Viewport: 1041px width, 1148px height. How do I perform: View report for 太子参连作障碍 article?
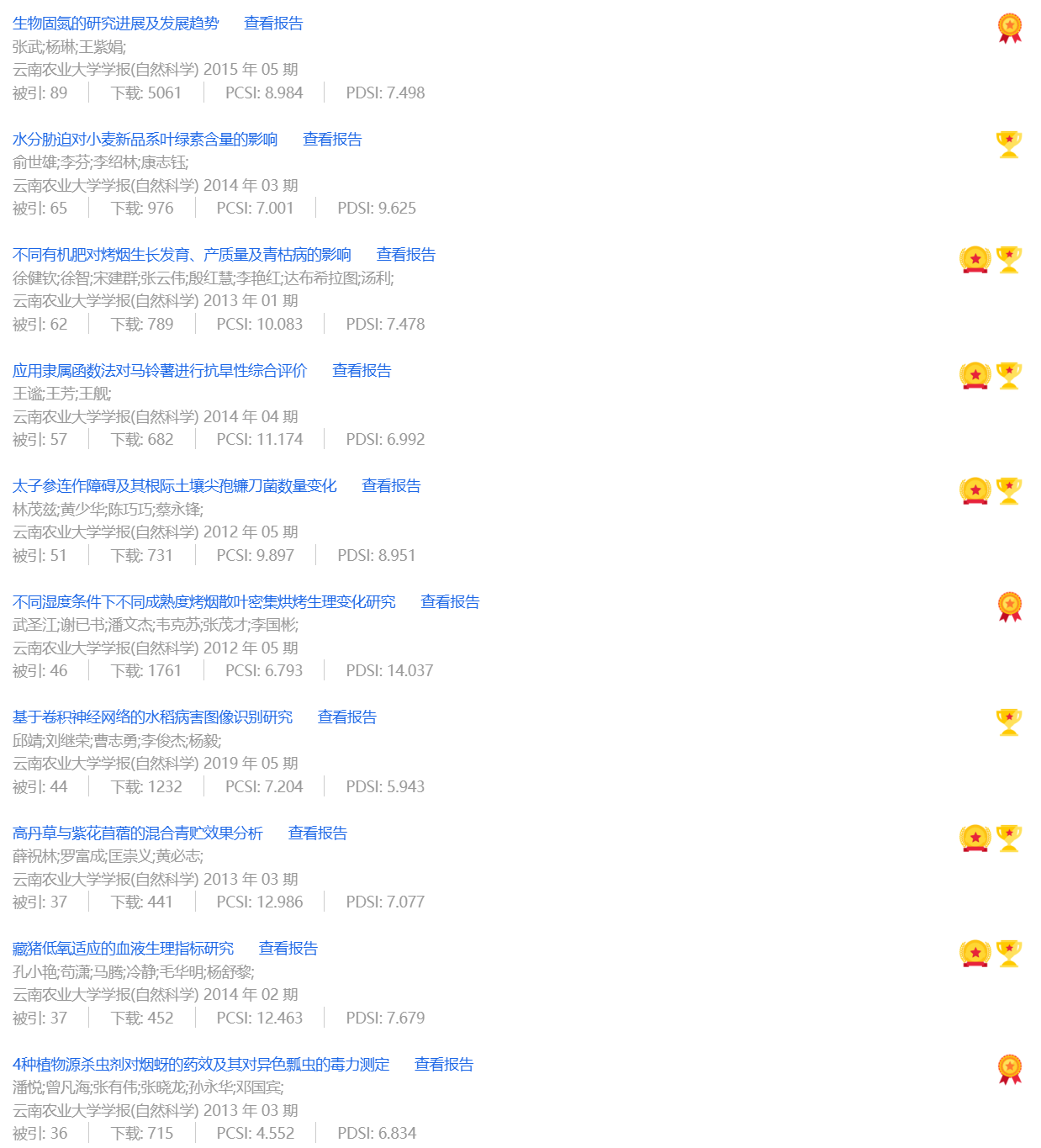pos(391,486)
